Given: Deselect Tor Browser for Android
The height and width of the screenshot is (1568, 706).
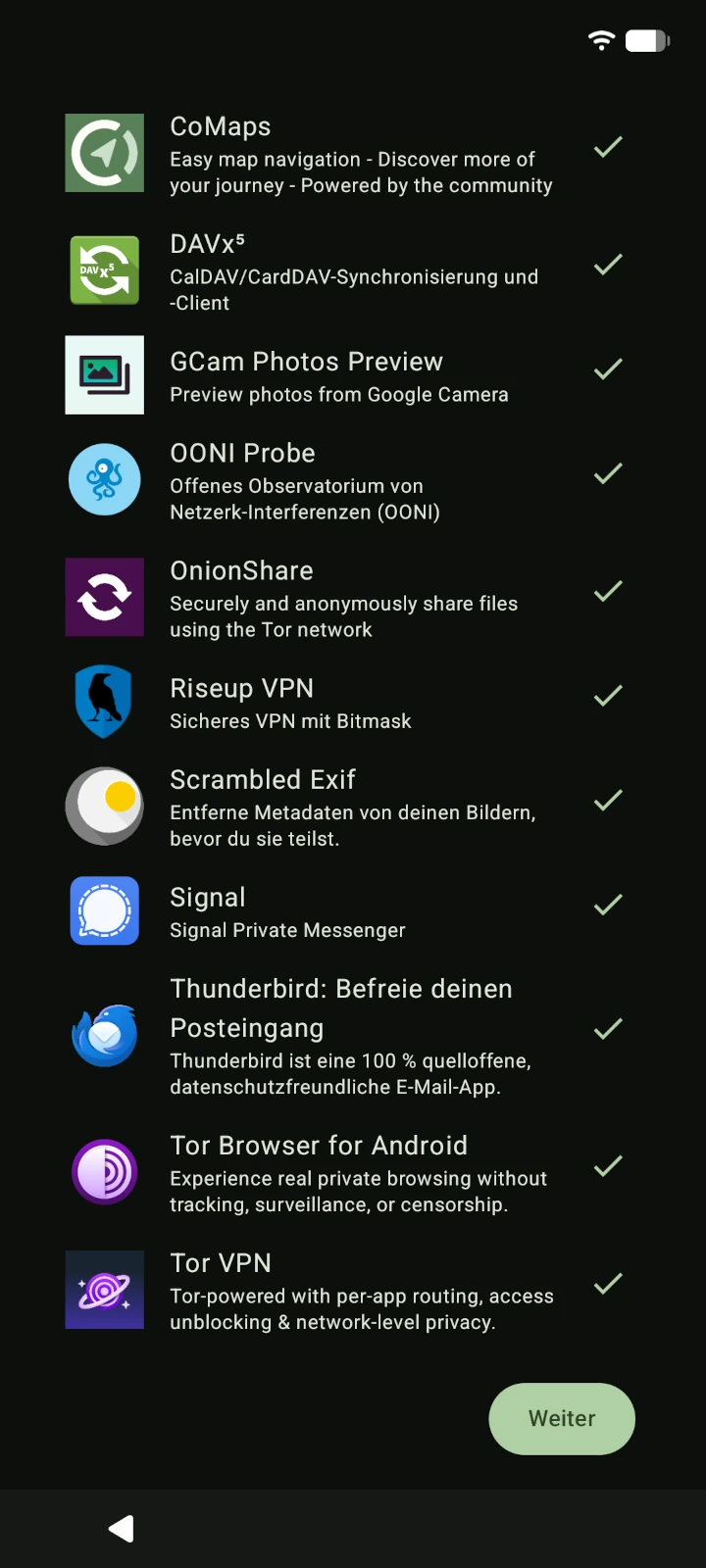Looking at the screenshot, I should (x=608, y=1166).
